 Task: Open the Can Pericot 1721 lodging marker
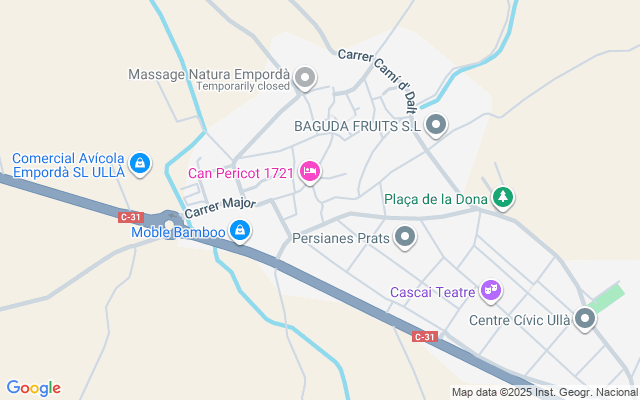point(311,173)
